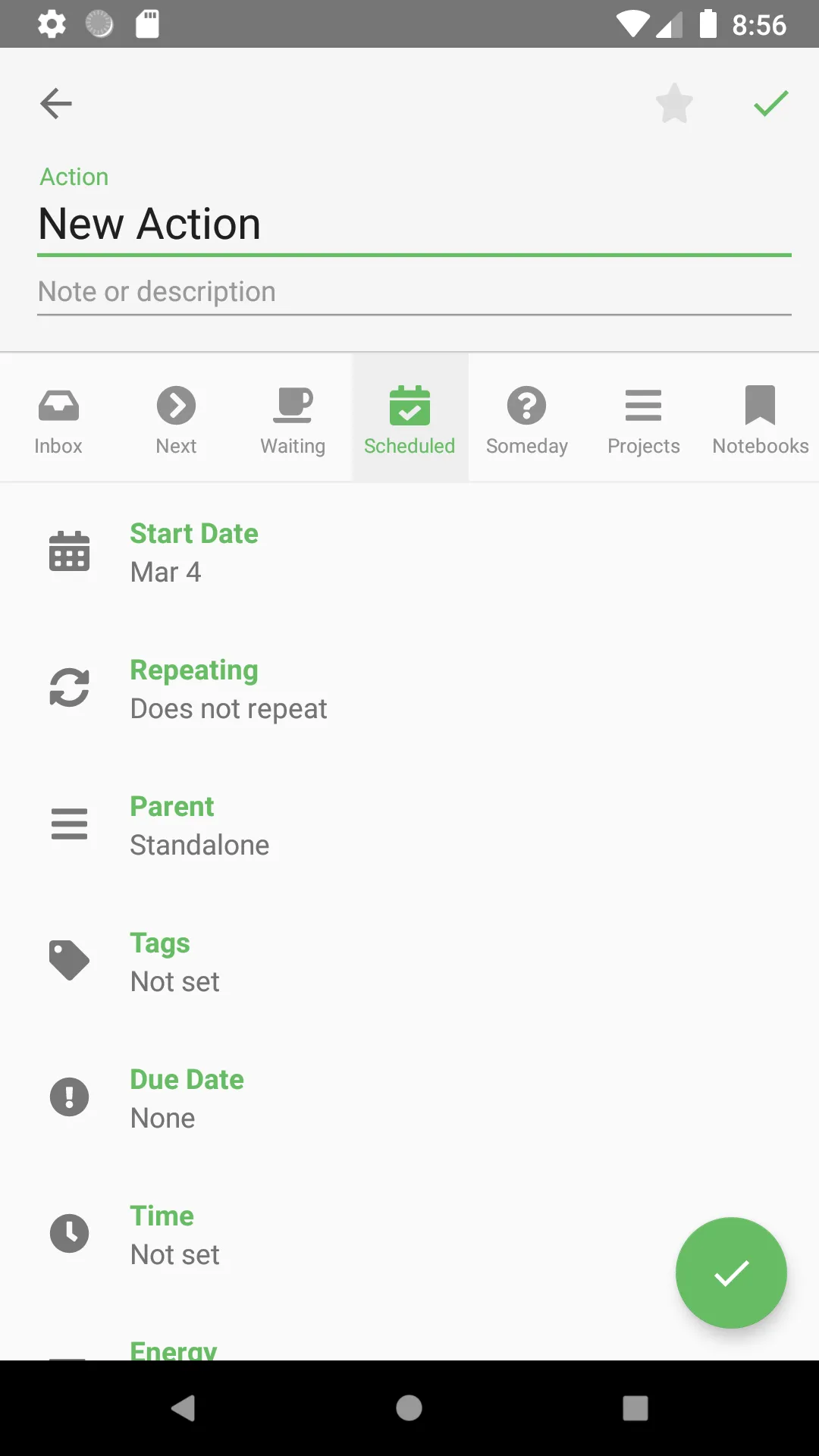The height and width of the screenshot is (1456, 819).
Task: Confirm with the green floating checkmark button
Action: pos(731,1273)
